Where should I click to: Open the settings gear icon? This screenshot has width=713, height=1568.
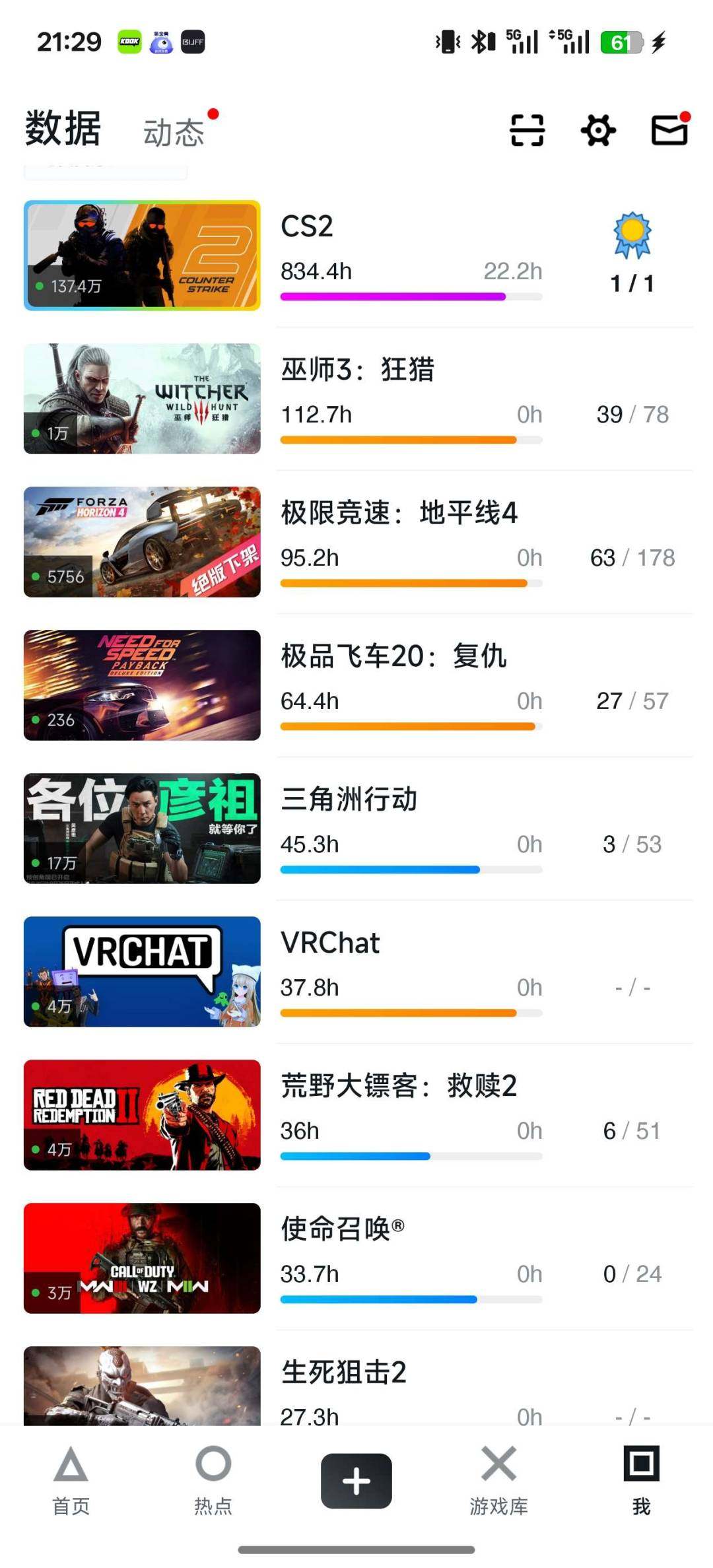point(597,130)
